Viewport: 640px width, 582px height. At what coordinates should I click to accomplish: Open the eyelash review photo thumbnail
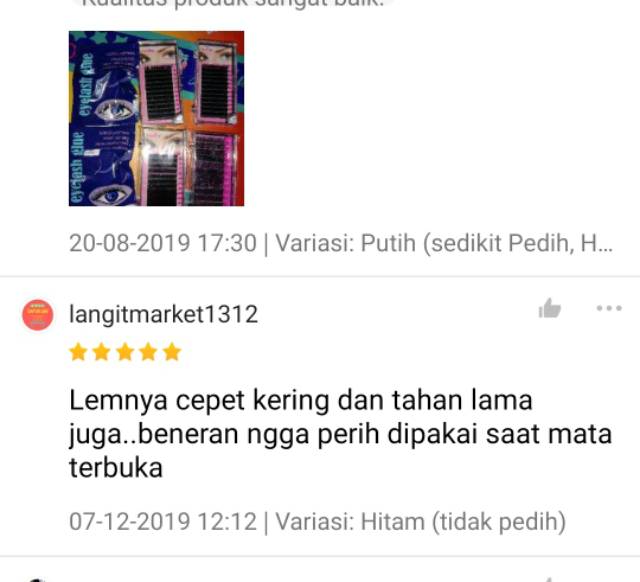156,119
